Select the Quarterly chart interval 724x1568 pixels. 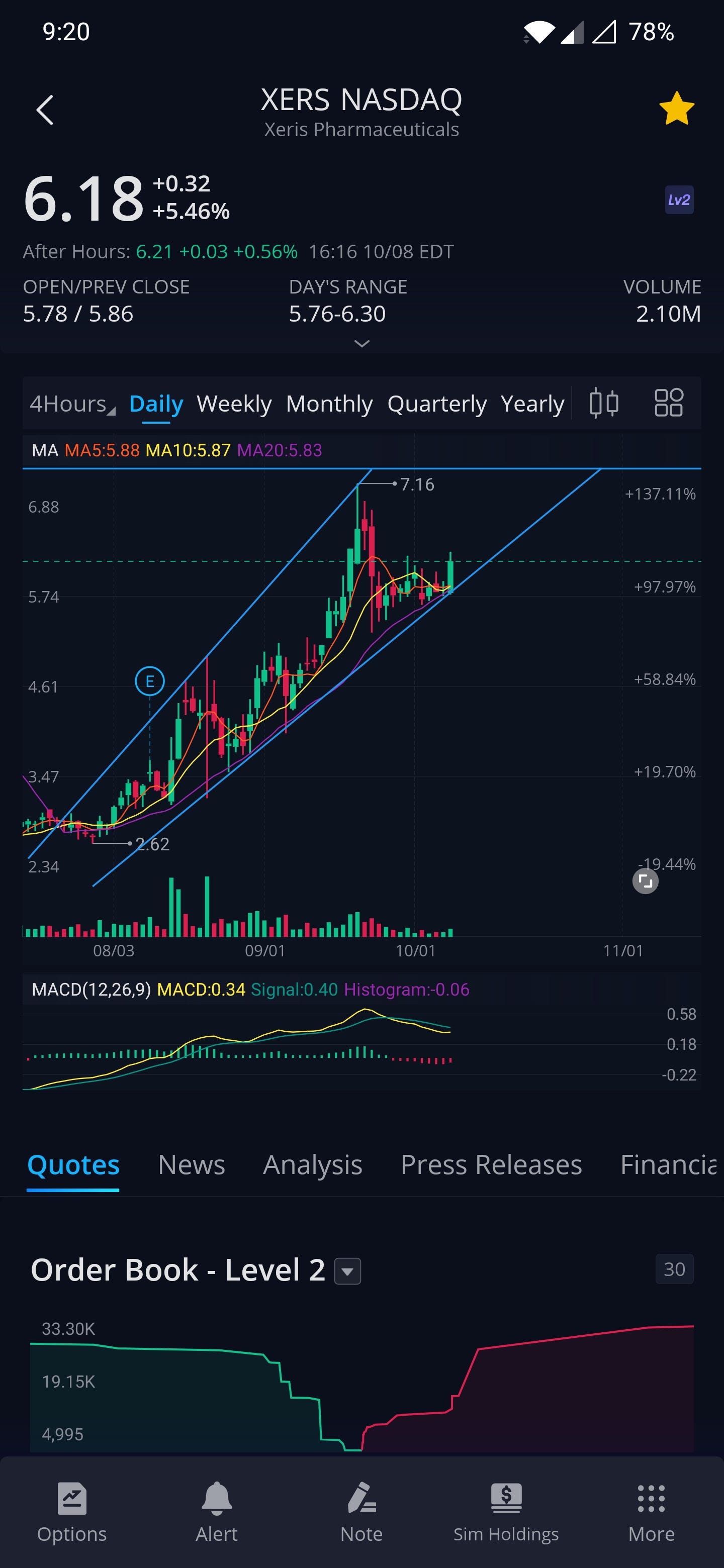[x=436, y=404]
